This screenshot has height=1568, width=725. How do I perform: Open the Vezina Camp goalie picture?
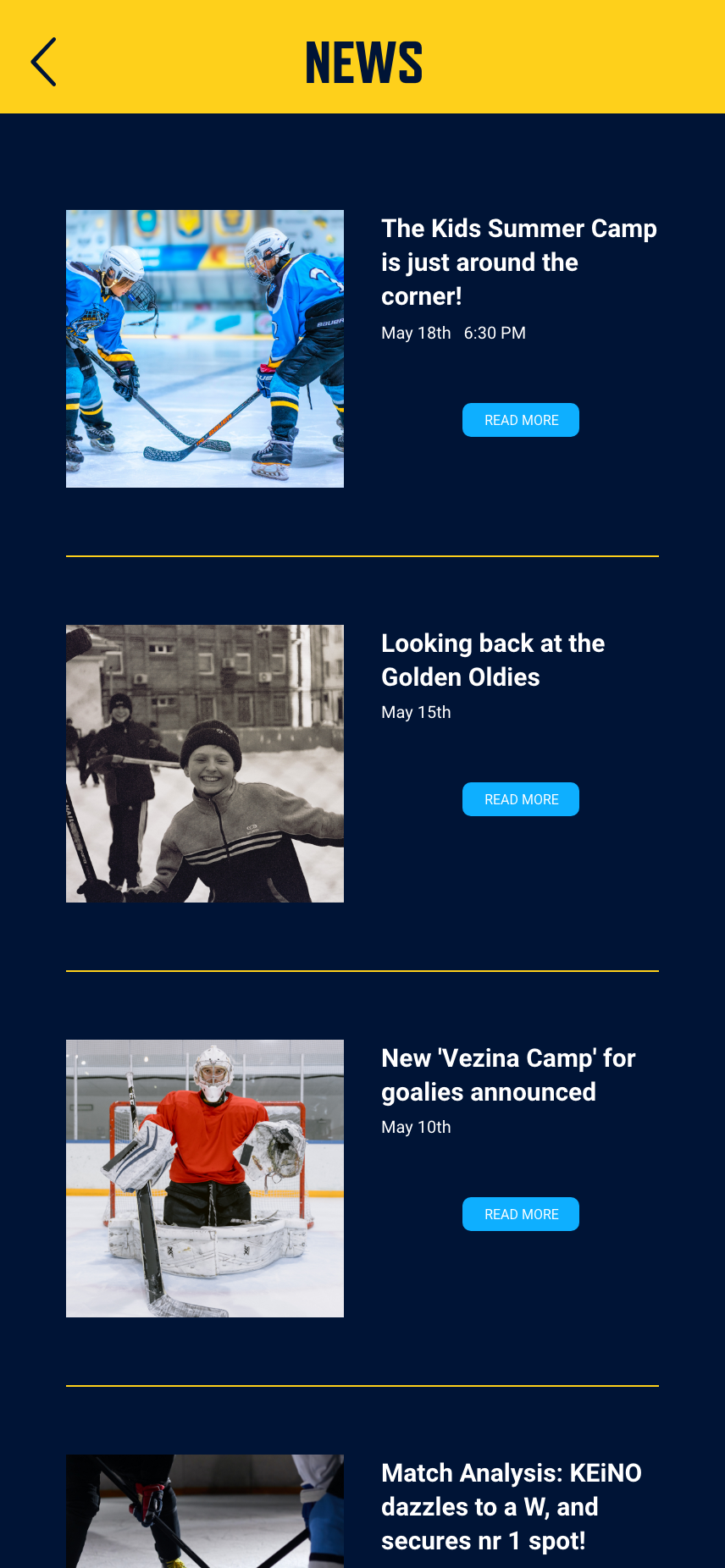[205, 1179]
